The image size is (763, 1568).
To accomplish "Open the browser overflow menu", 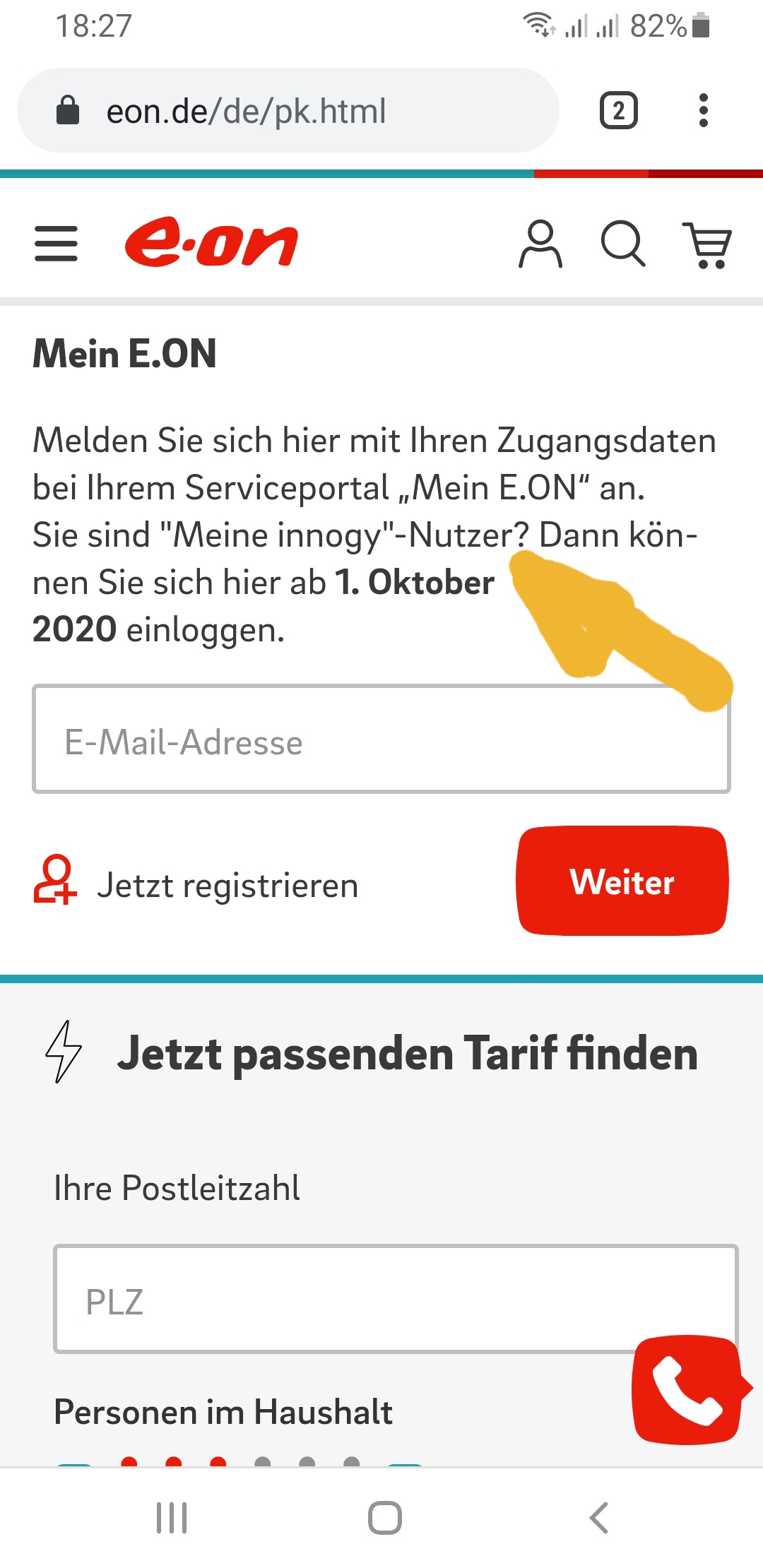I will point(703,111).
